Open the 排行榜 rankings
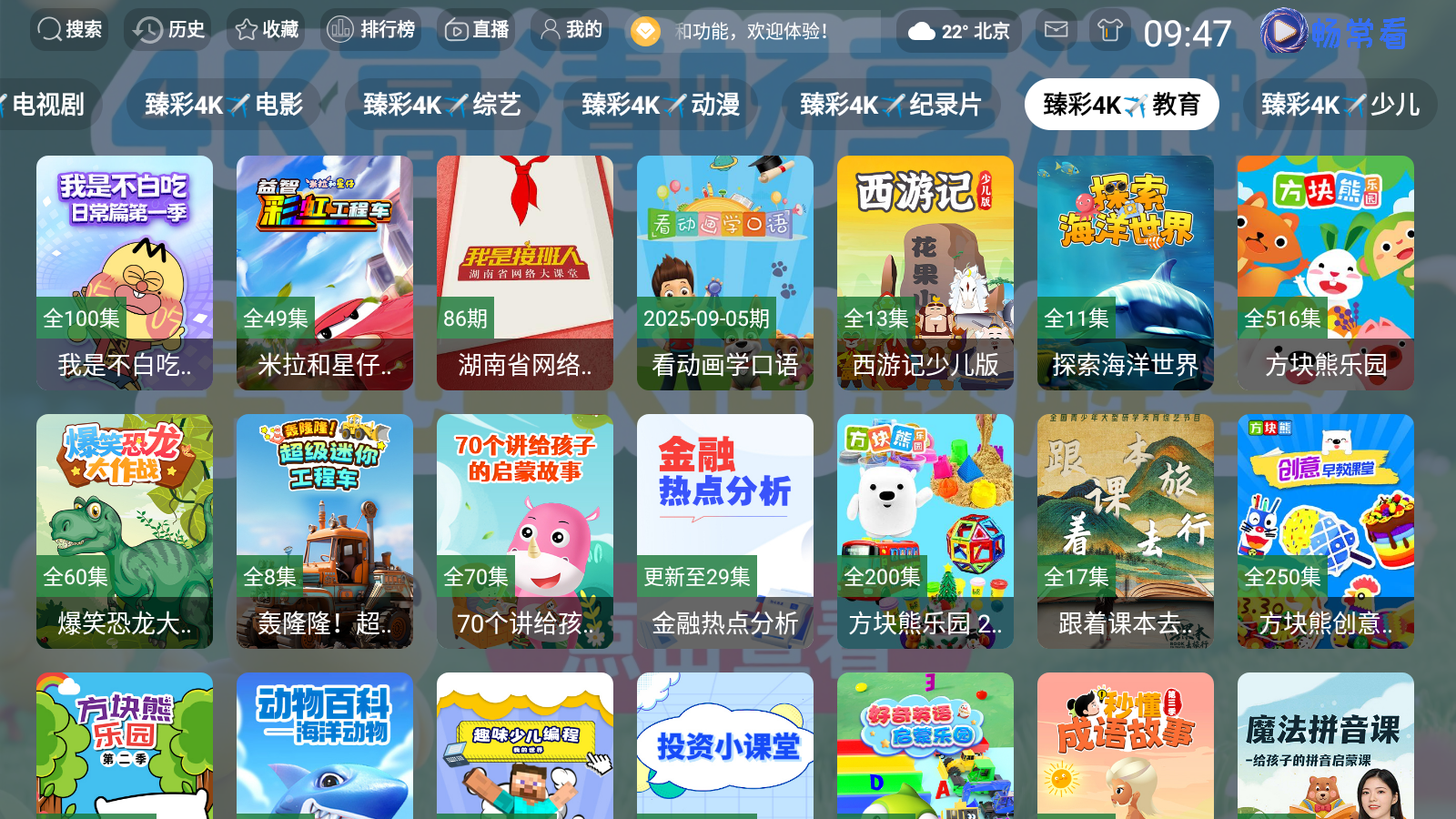This screenshot has width=1456, height=819. [x=370, y=30]
